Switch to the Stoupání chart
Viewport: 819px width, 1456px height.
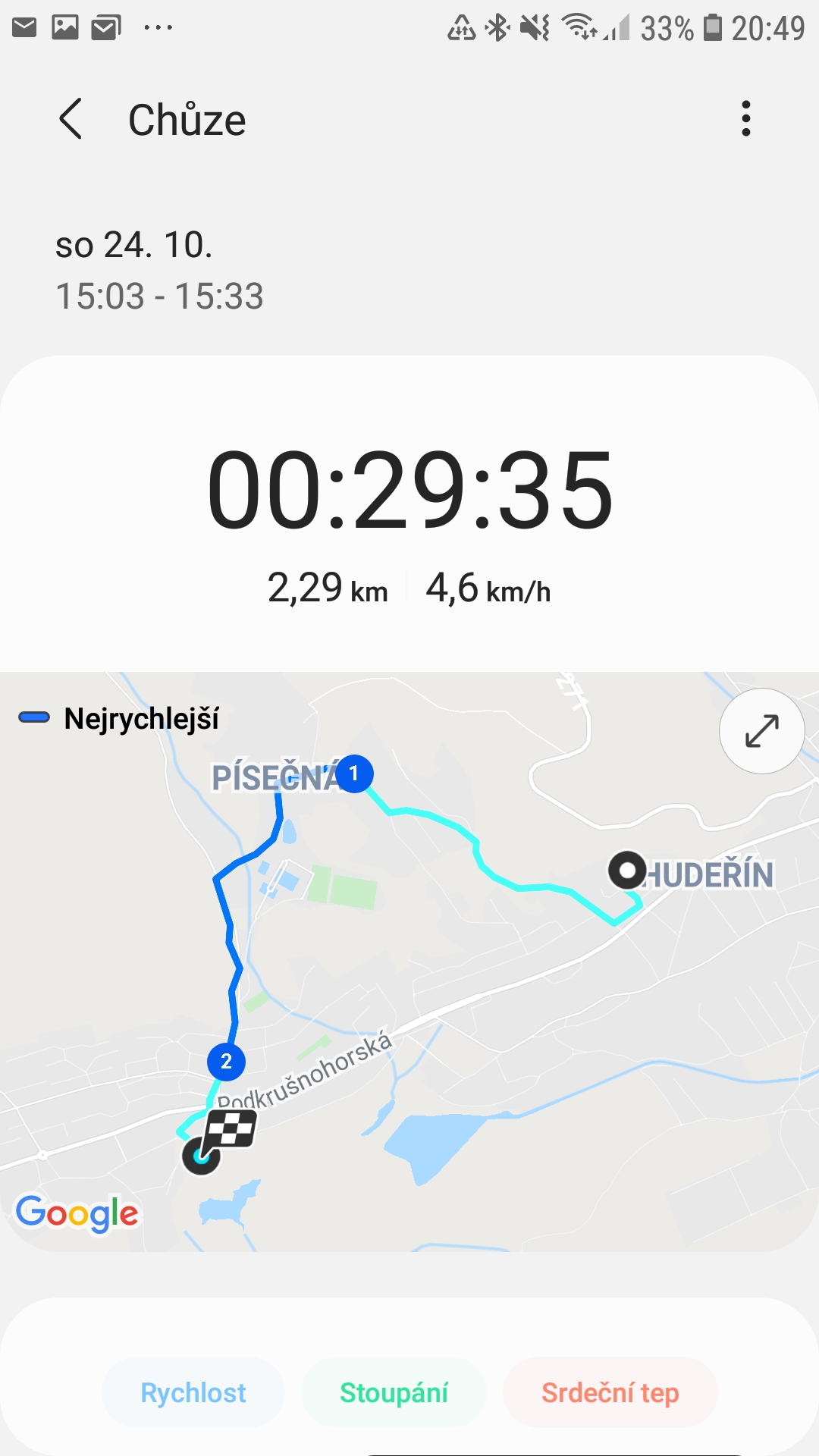(x=394, y=1393)
